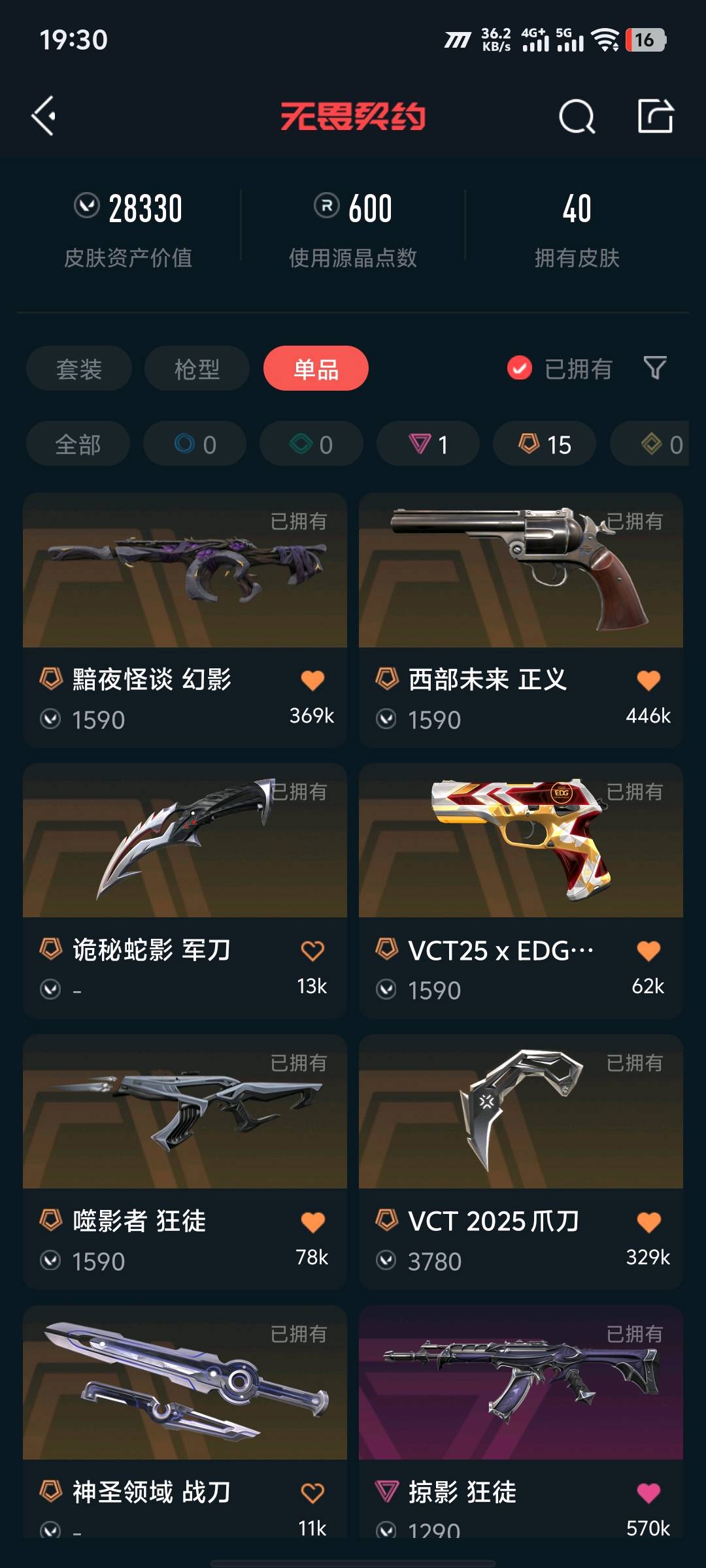Select the 全部 rarity chip
The width and height of the screenshot is (706, 1568).
click(78, 444)
